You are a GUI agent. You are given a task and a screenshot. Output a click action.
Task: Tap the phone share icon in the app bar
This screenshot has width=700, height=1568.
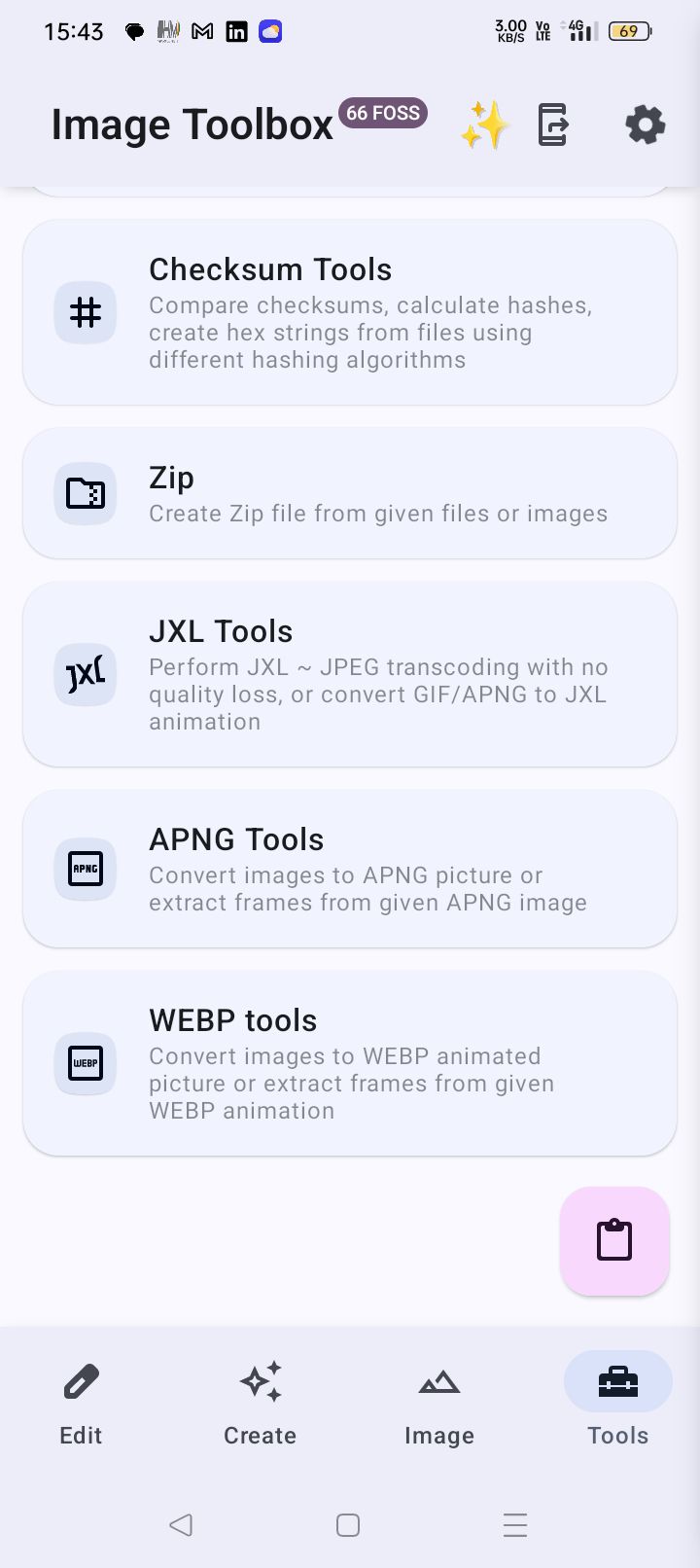coord(553,125)
